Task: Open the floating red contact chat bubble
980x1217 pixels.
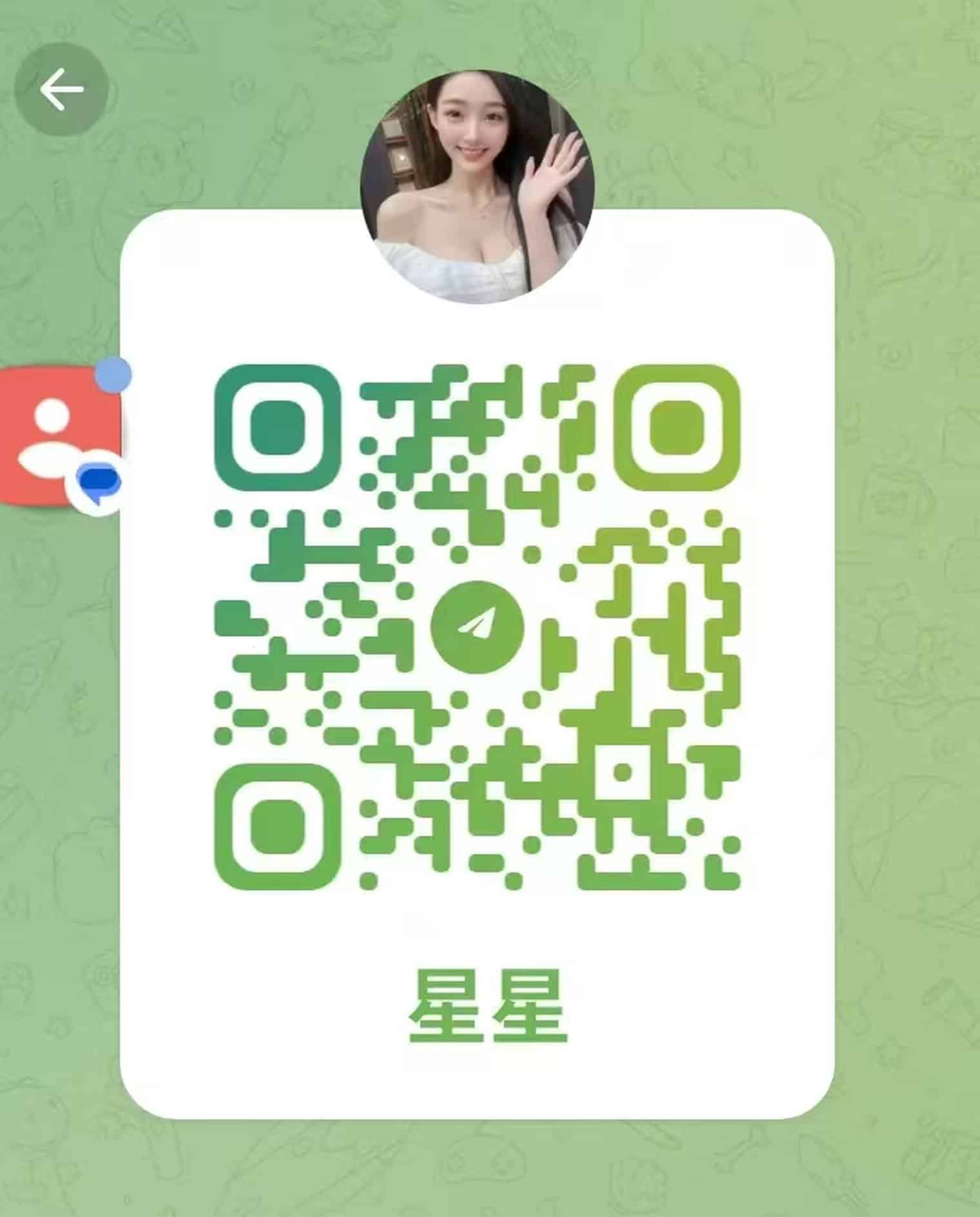Action: (57, 436)
